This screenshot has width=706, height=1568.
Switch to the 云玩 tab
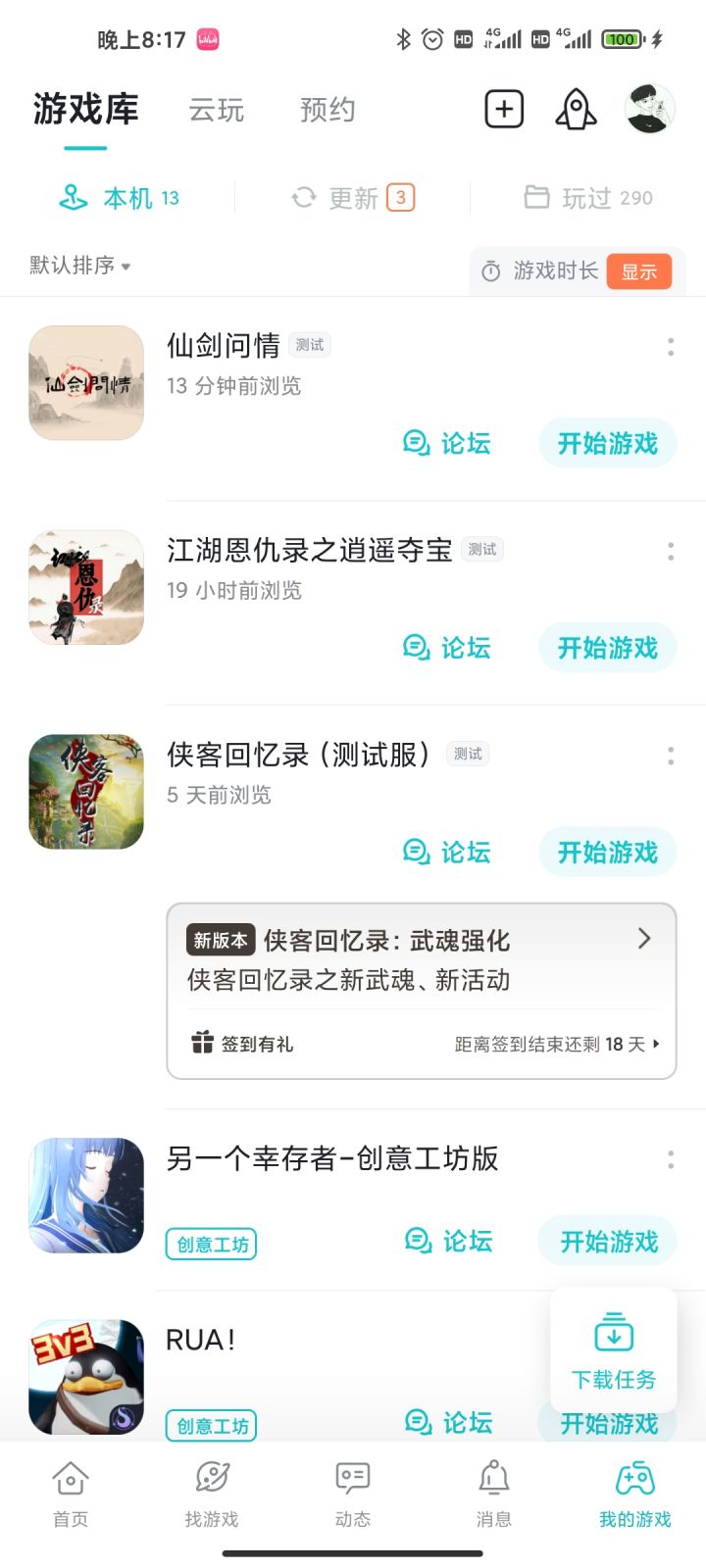[217, 110]
